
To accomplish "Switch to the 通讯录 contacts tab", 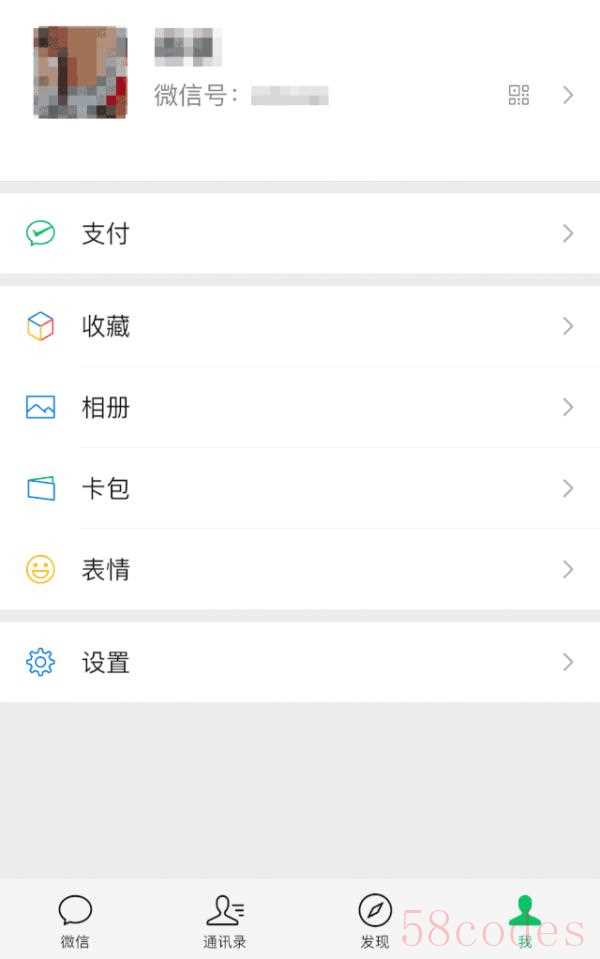I will (225, 920).
